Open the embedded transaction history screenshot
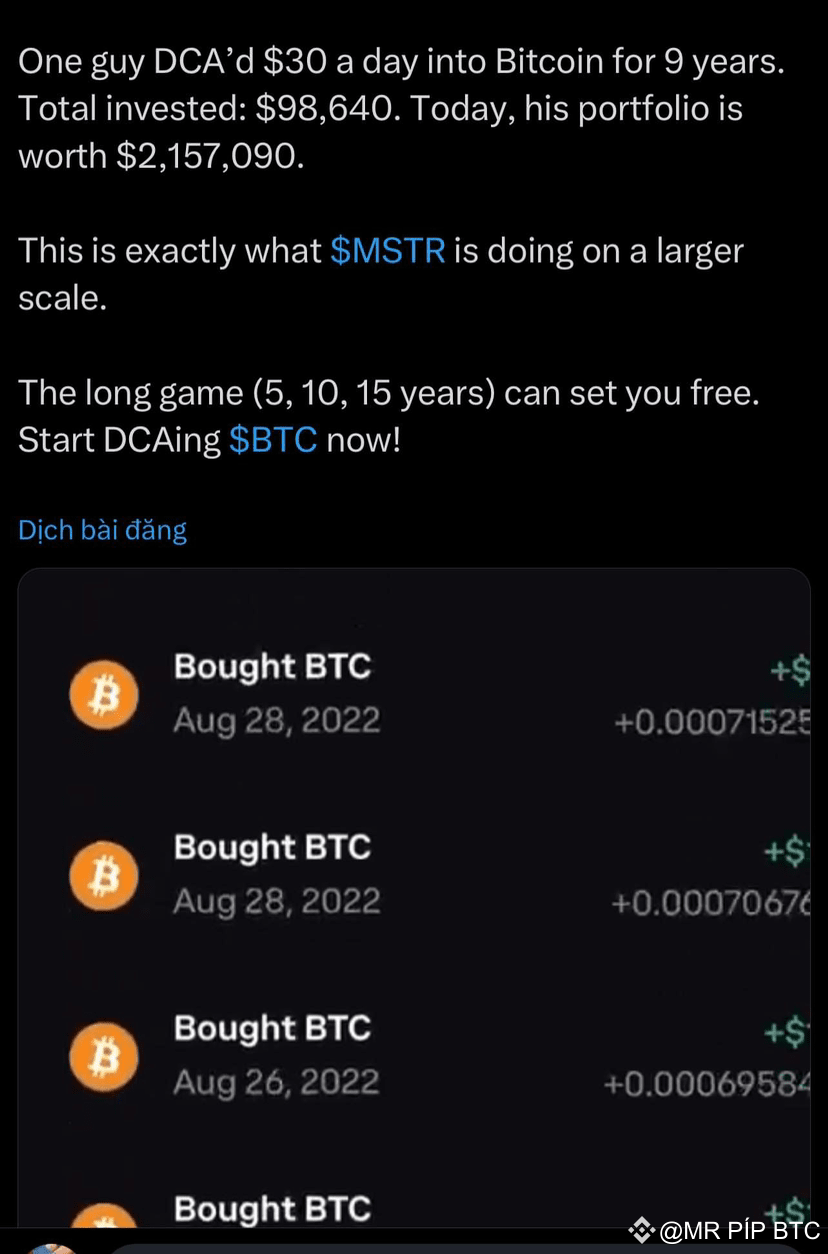828x1254 pixels. (414, 900)
